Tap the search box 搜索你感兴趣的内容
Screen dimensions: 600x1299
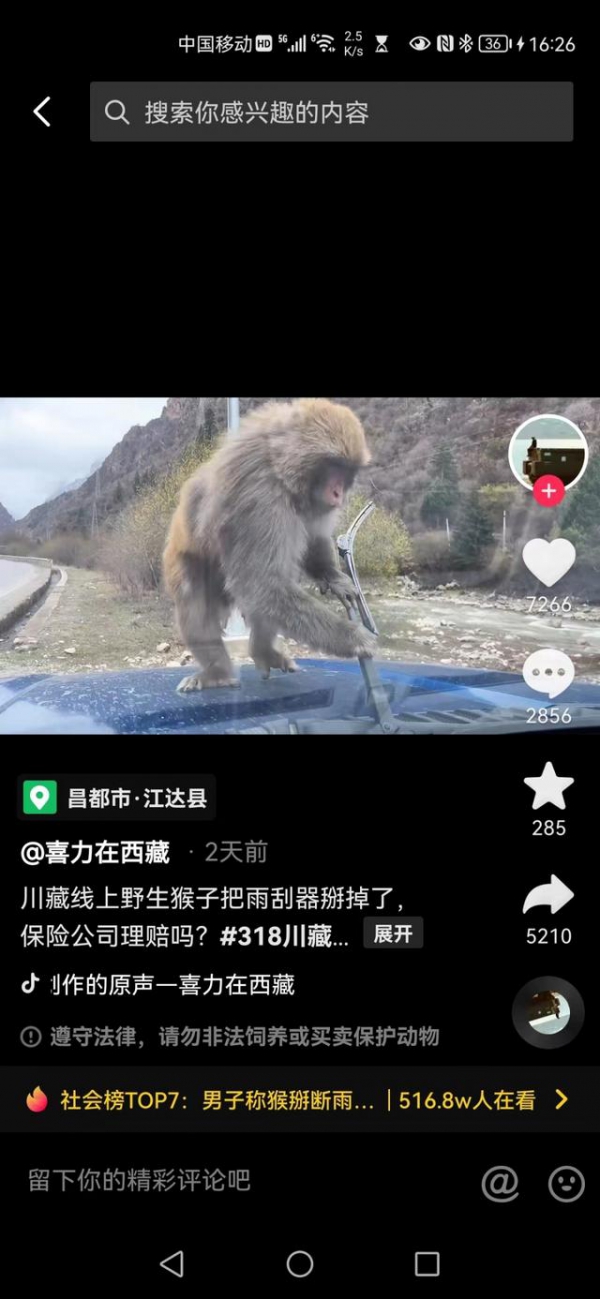tap(330, 112)
